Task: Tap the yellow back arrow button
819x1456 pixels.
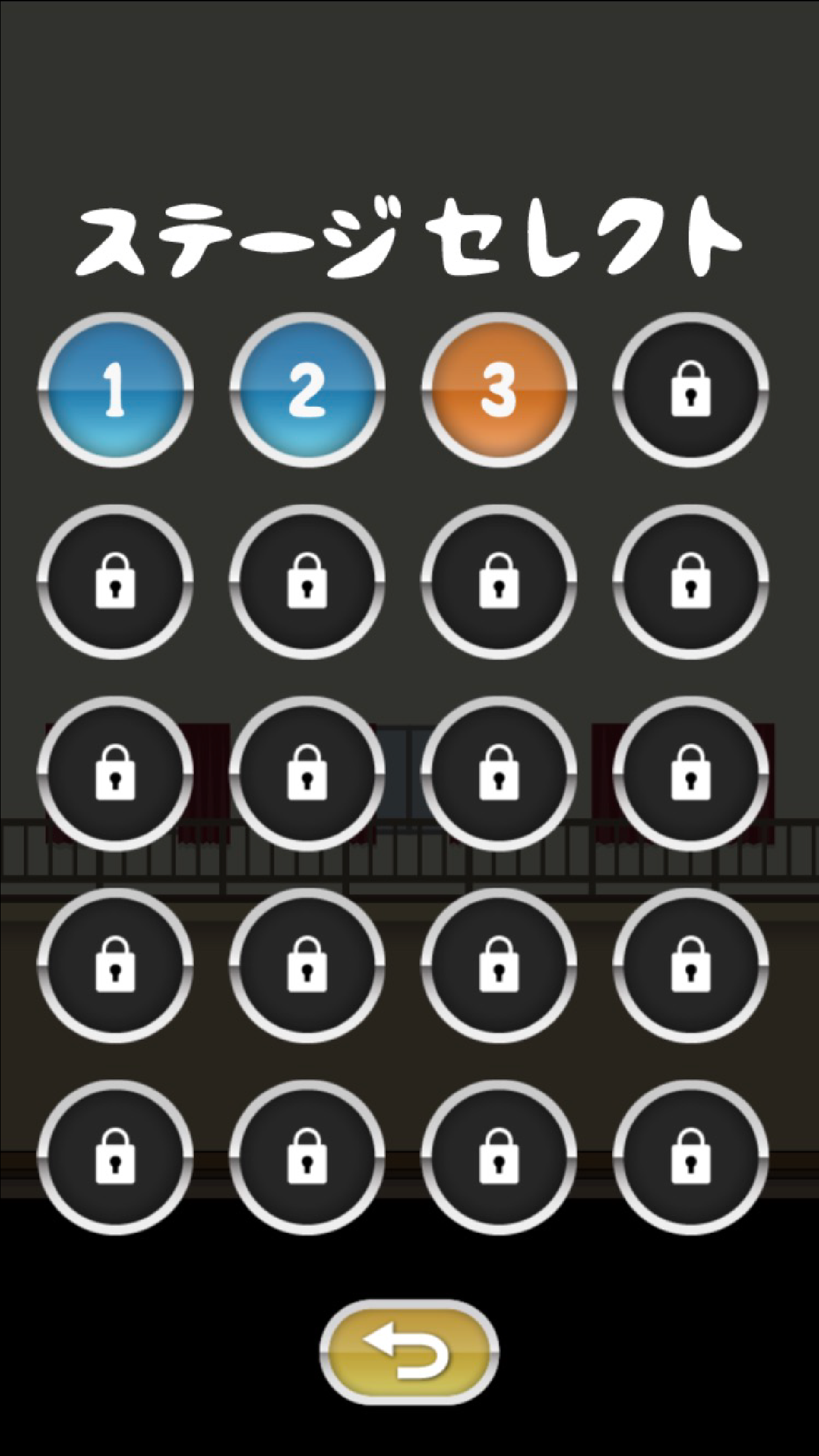Action: pyautogui.click(x=409, y=1352)
